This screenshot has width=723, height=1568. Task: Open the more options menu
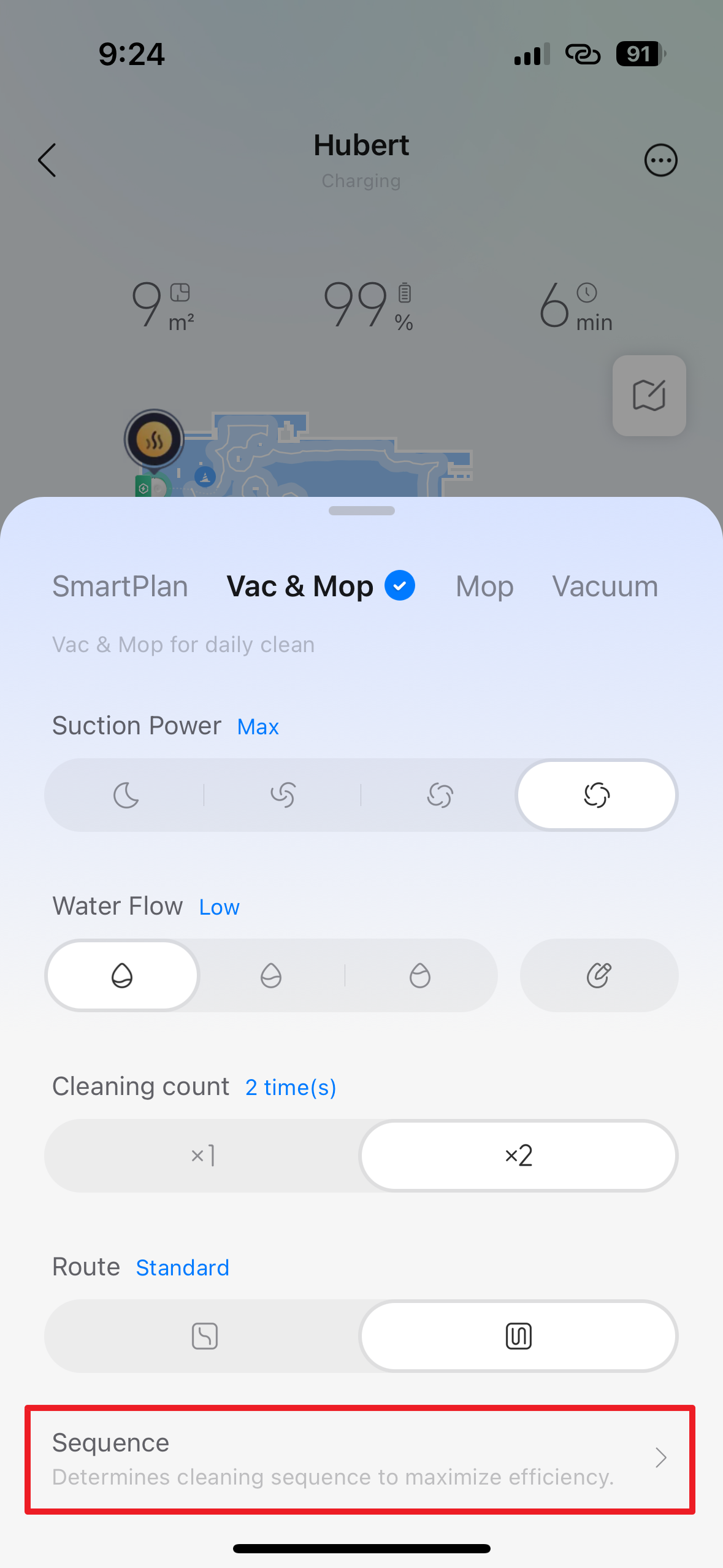pos(660,160)
